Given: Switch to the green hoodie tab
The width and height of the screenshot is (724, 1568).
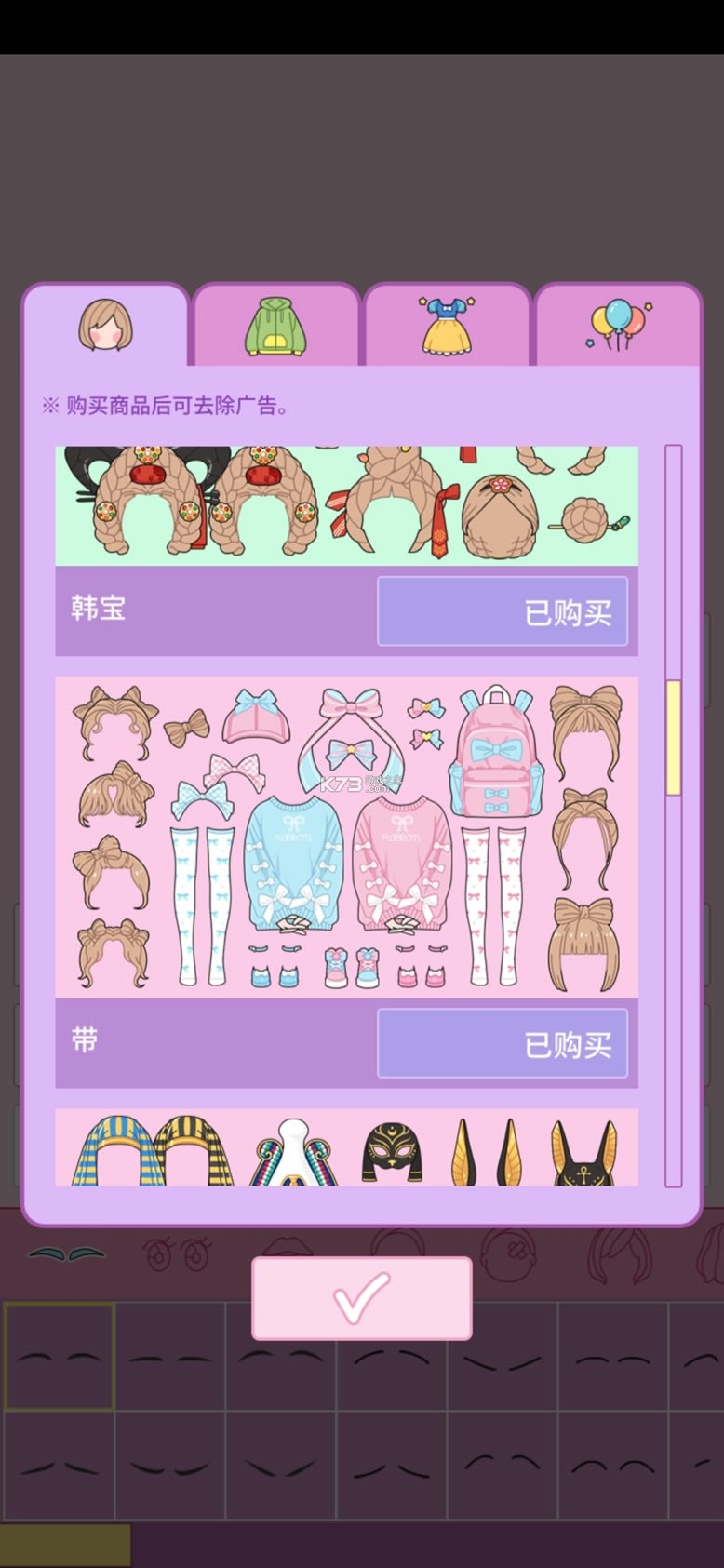Looking at the screenshot, I should [275, 327].
